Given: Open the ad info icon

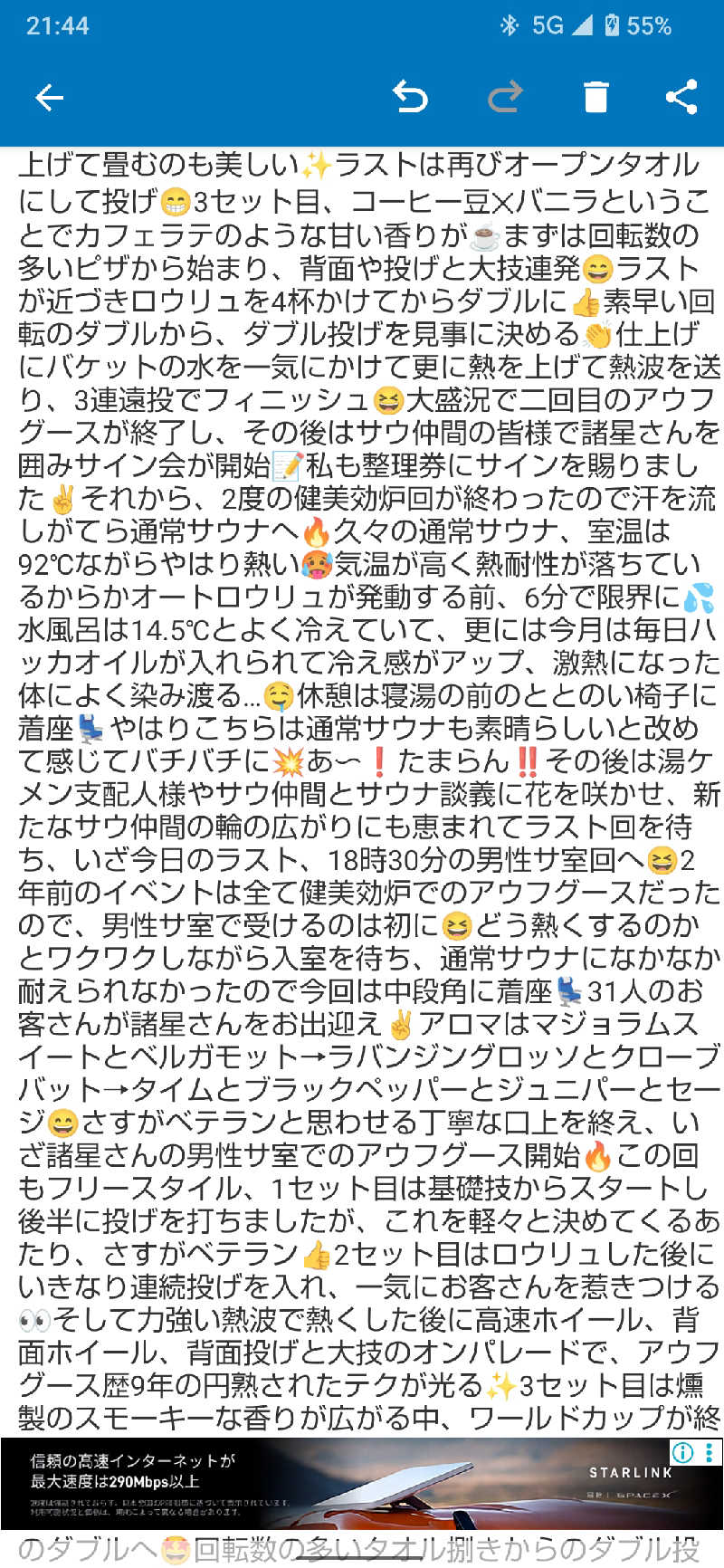Looking at the screenshot, I should (x=683, y=1452).
